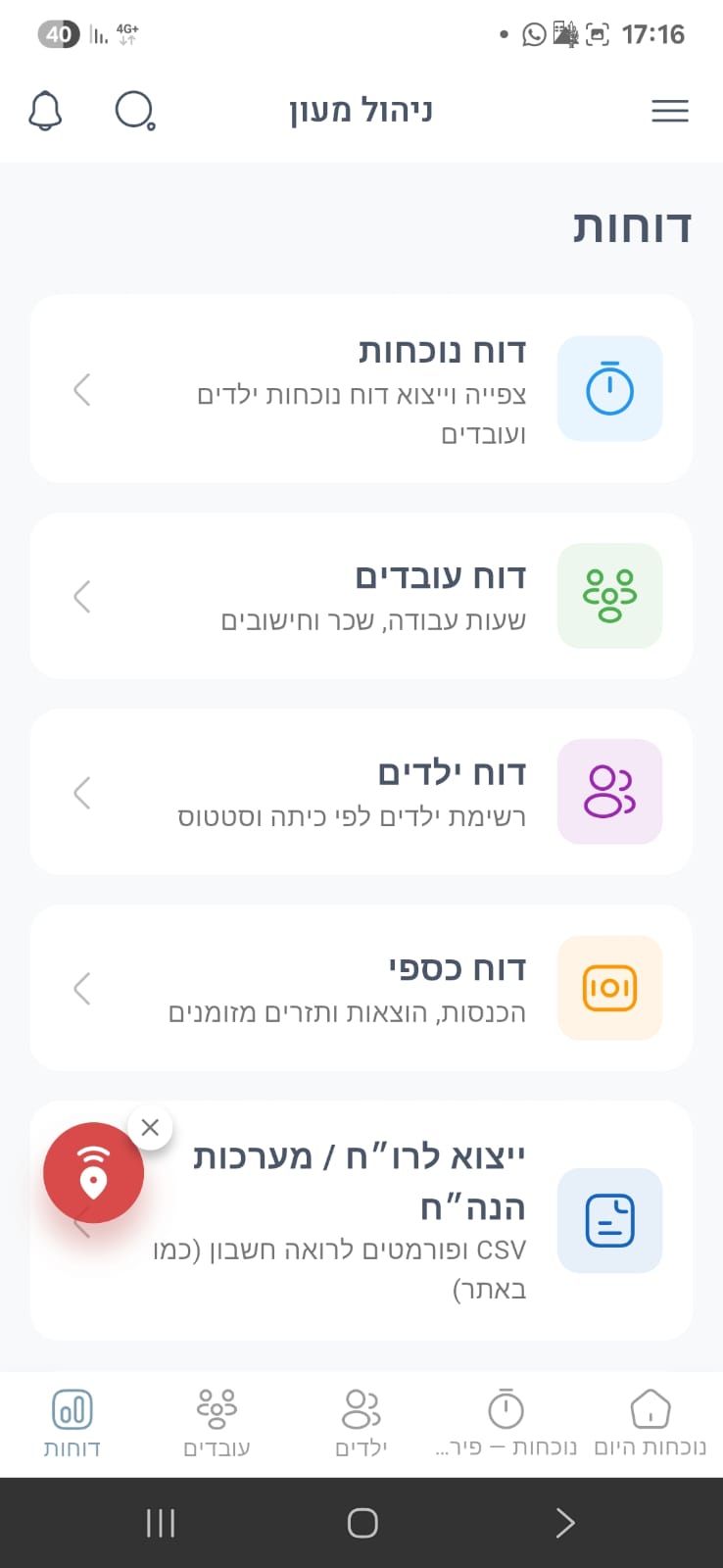Image resolution: width=723 pixels, height=1568 pixels.
Task: Tap the system home button
Action: click(x=362, y=1523)
